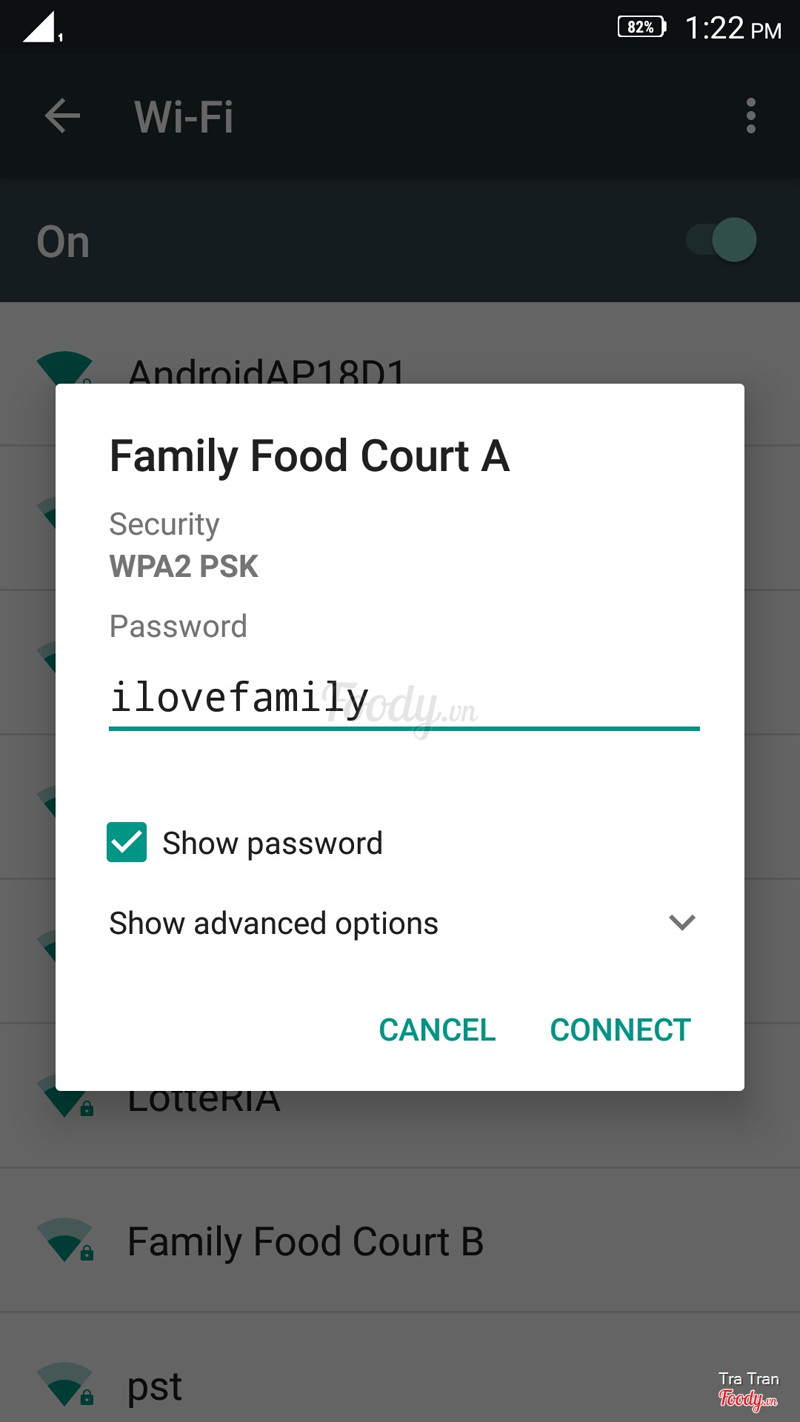Select the pst network
Screen dimensions: 800x1422
click(155, 1387)
